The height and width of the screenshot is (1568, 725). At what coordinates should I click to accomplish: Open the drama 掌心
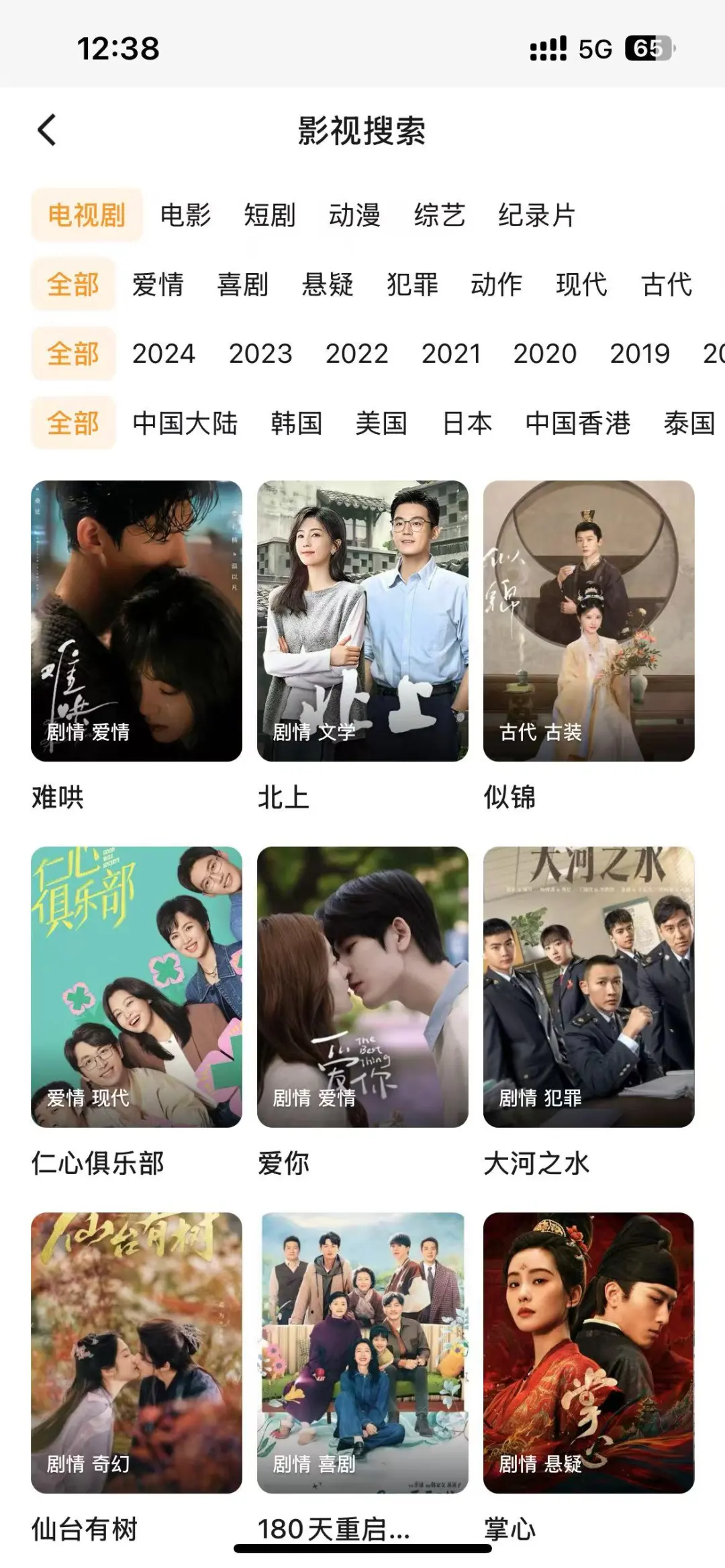coord(589,1352)
